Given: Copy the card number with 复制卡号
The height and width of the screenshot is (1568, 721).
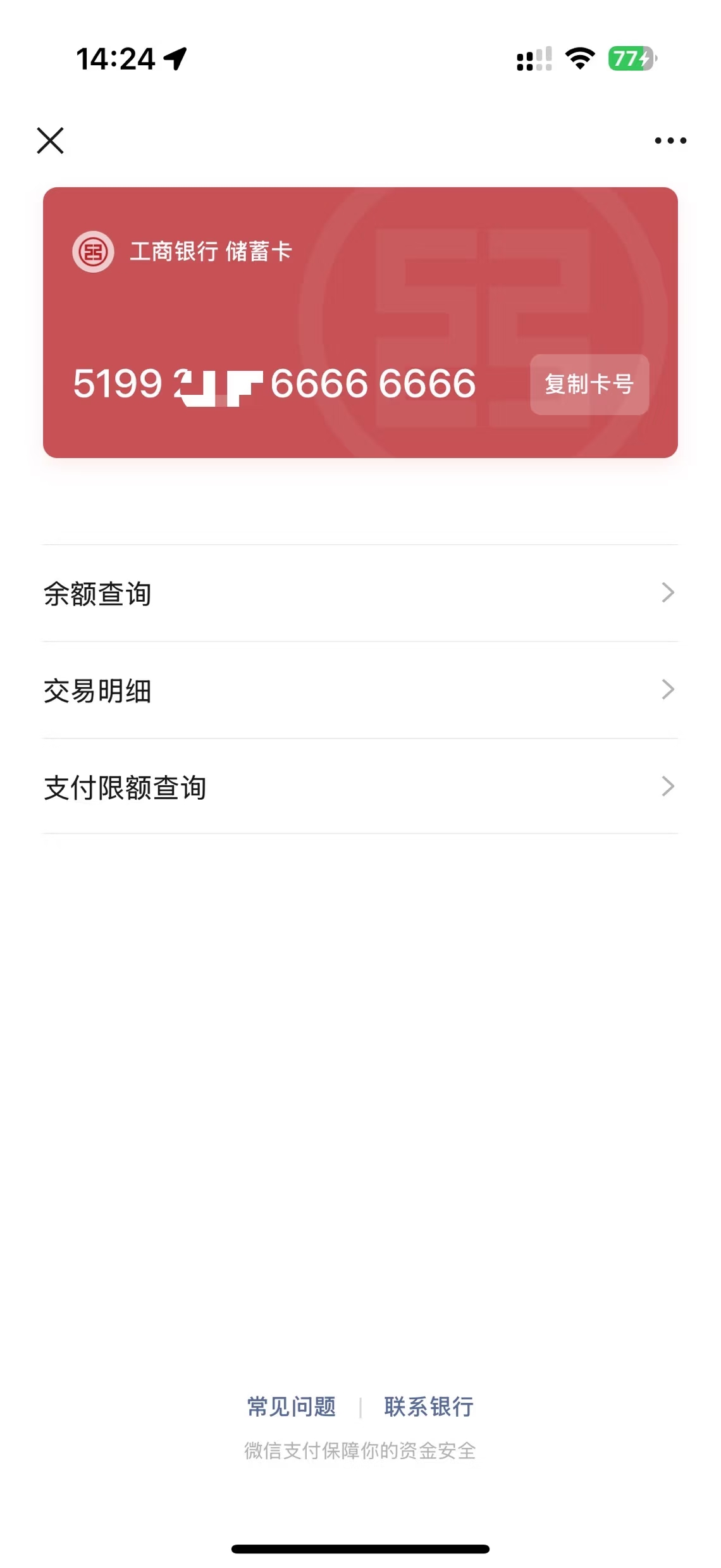Looking at the screenshot, I should click(589, 384).
